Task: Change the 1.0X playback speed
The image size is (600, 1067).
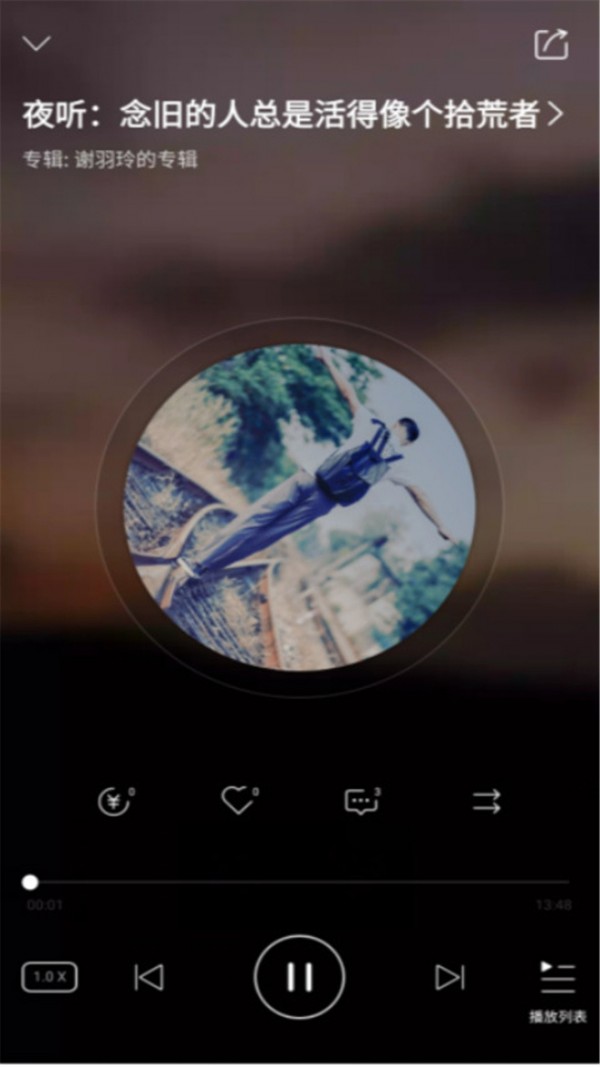Action: [x=49, y=977]
